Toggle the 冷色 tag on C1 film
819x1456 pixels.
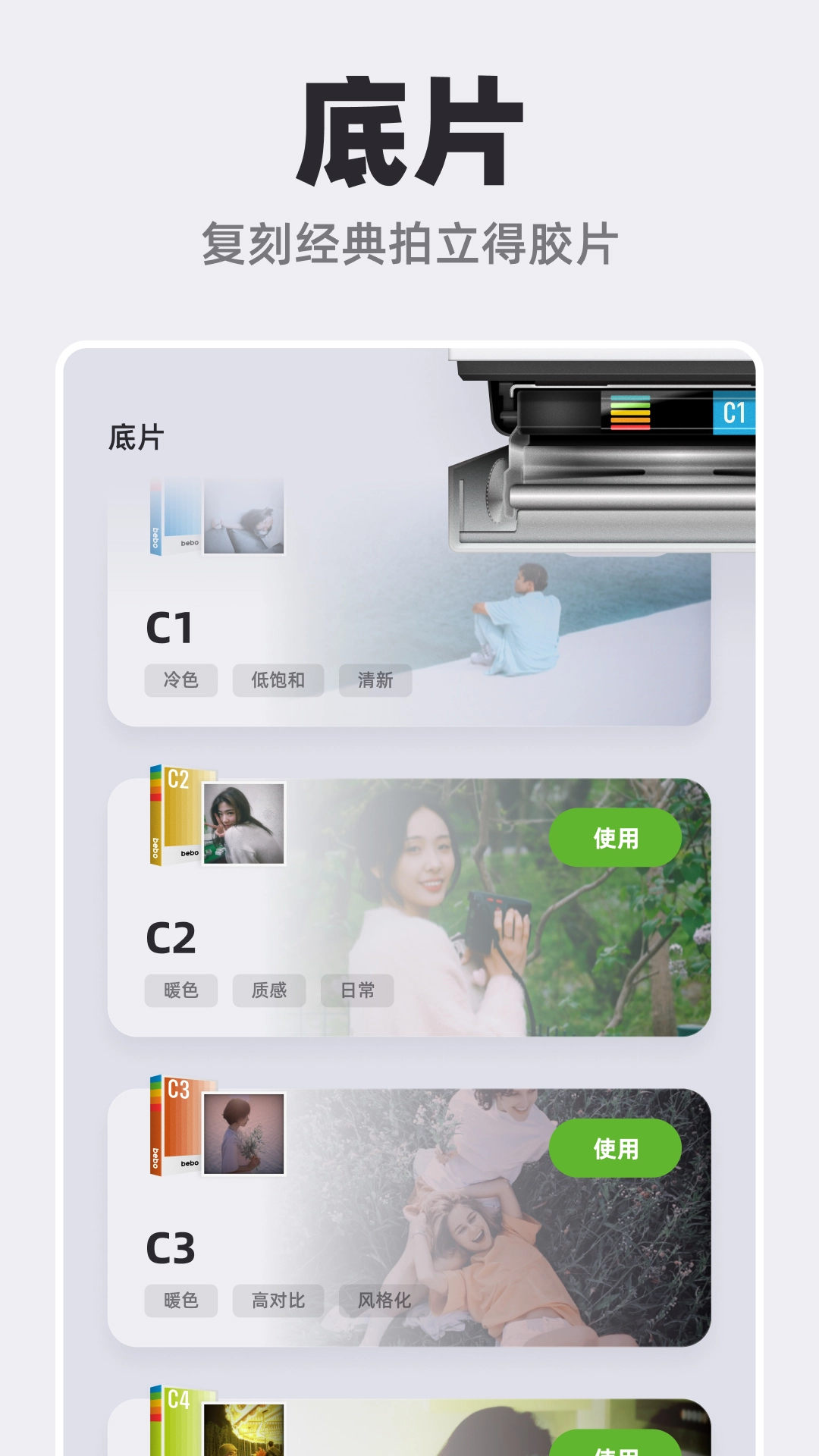(181, 680)
